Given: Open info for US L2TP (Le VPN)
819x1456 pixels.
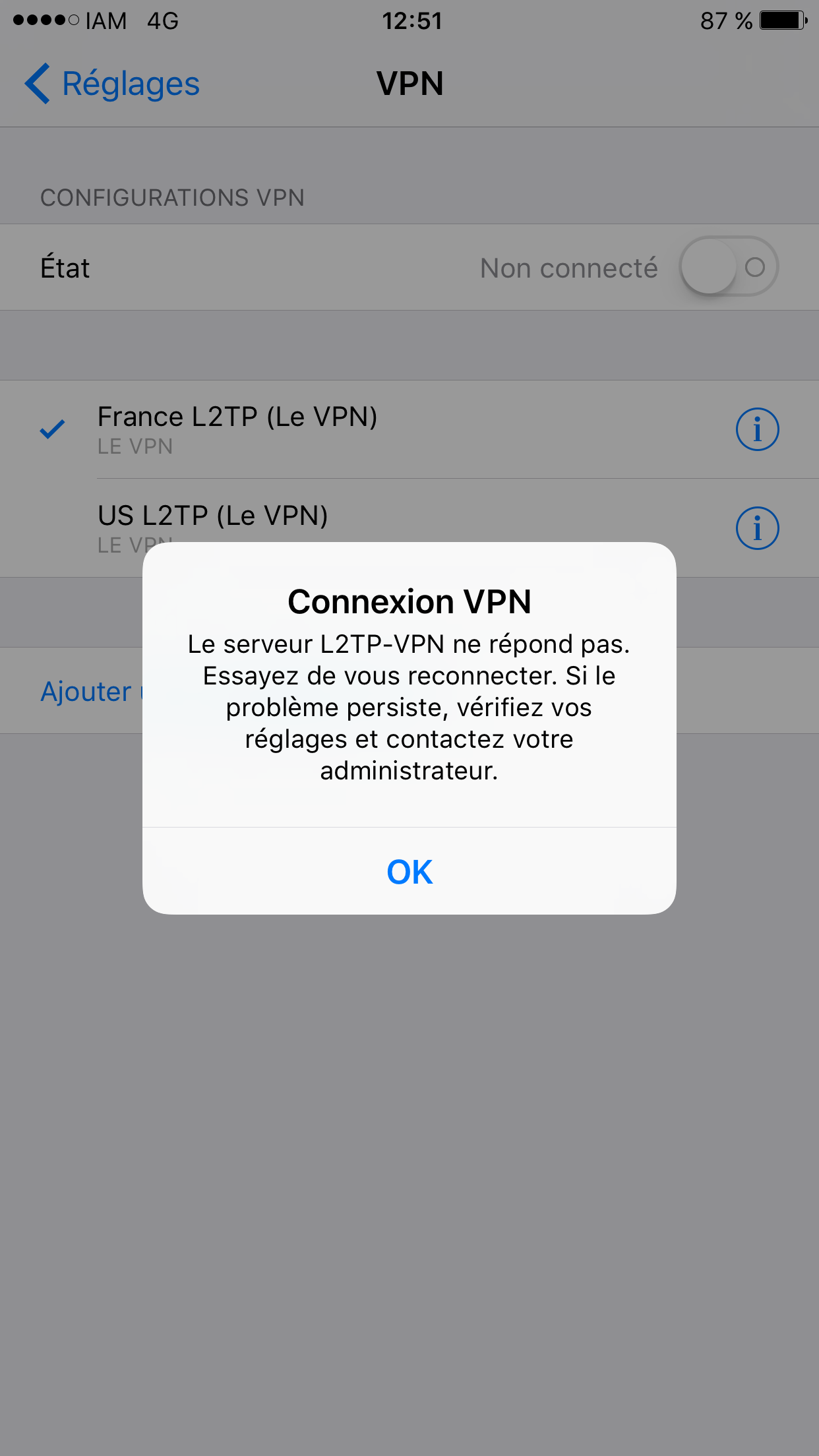Looking at the screenshot, I should [757, 528].
